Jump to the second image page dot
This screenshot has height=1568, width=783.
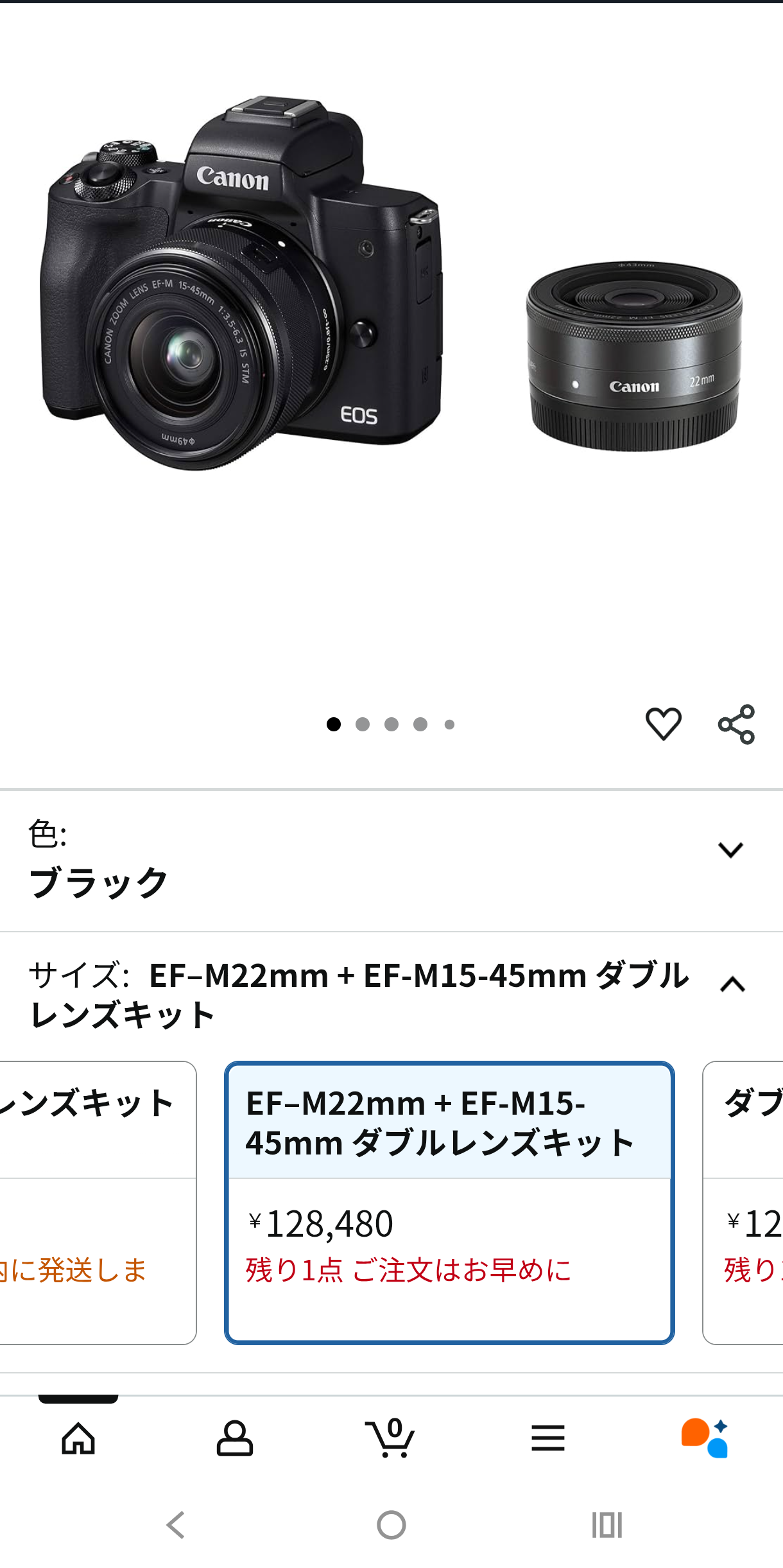pos(363,724)
